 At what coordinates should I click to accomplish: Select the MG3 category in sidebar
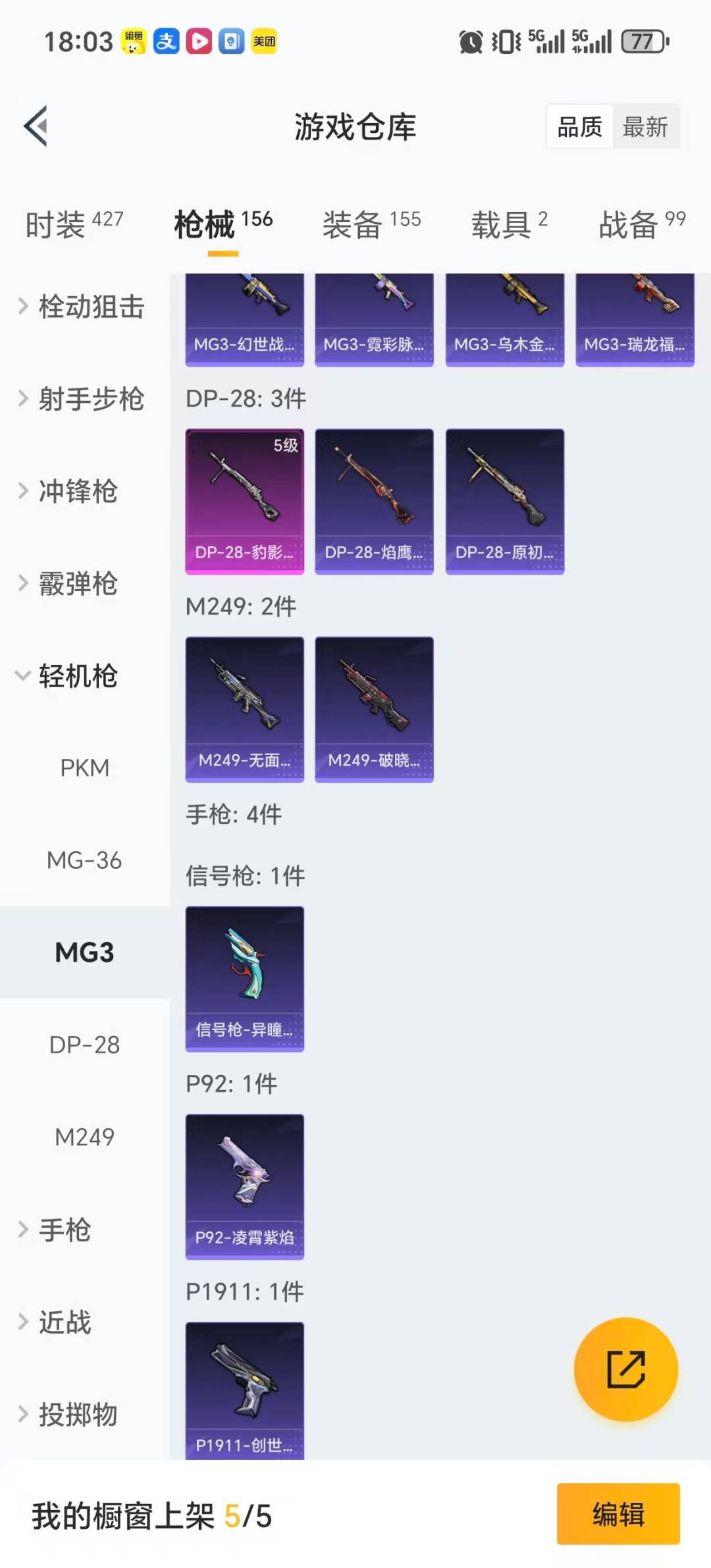[84, 951]
